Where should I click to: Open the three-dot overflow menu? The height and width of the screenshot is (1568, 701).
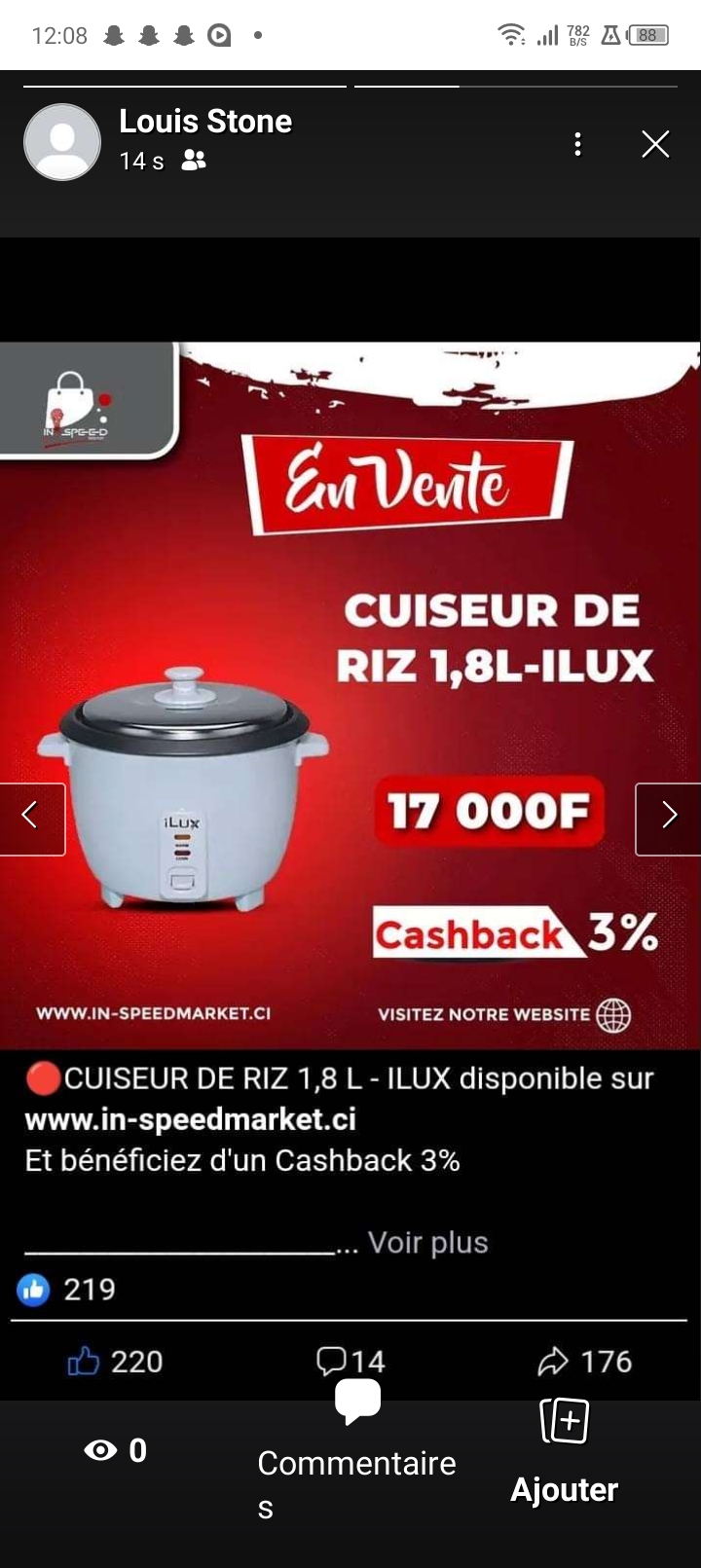click(x=577, y=144)
